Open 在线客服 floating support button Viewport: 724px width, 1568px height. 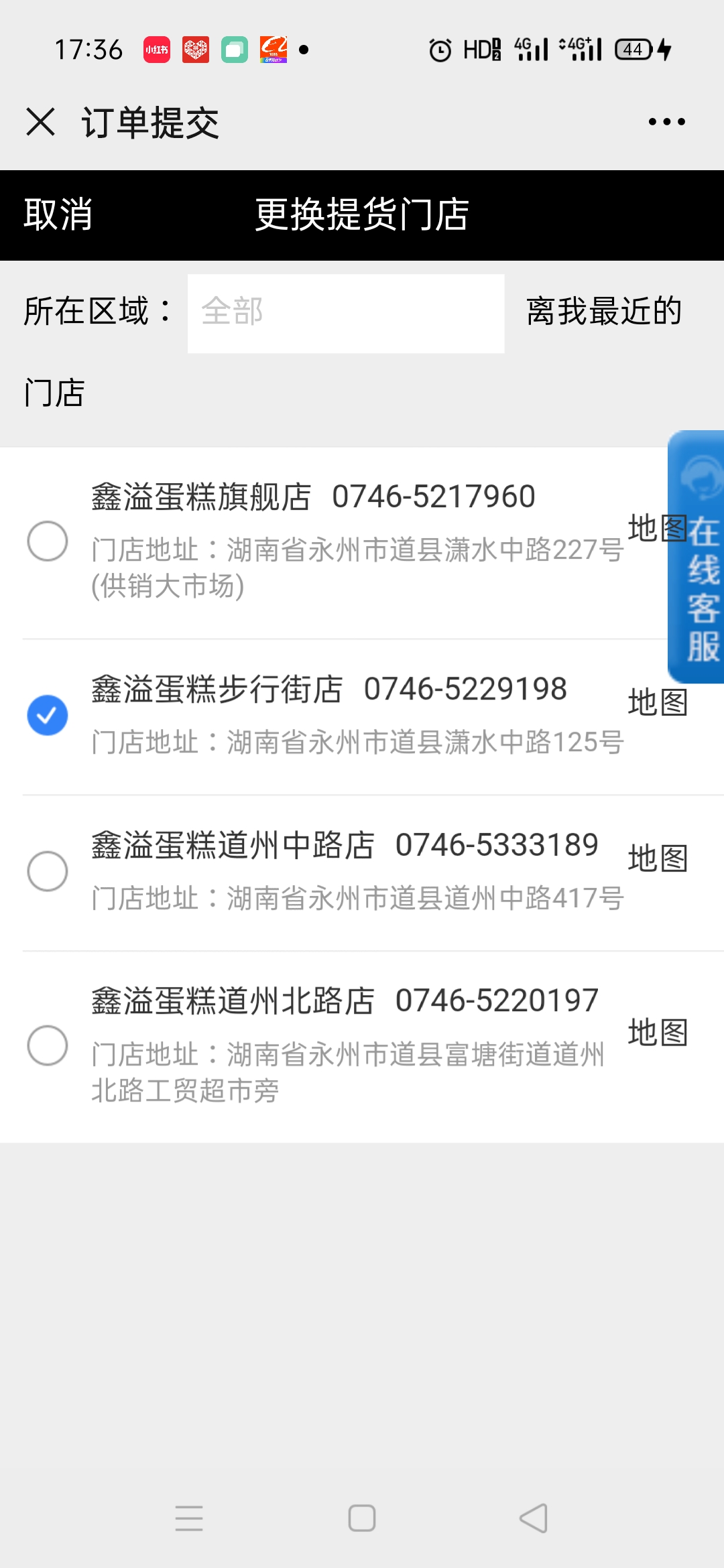(x=697, y=557)
